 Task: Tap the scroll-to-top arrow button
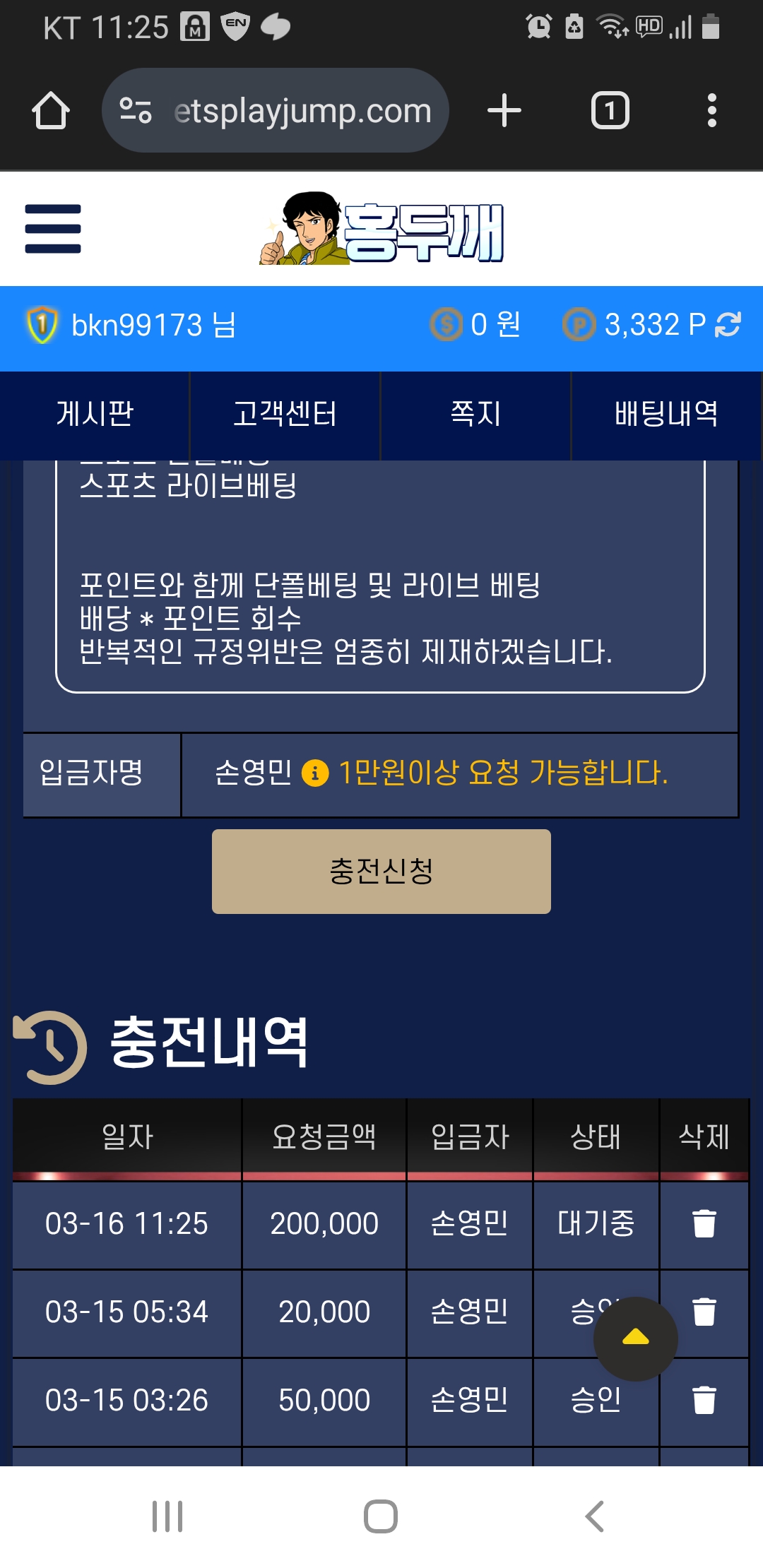635,1338
